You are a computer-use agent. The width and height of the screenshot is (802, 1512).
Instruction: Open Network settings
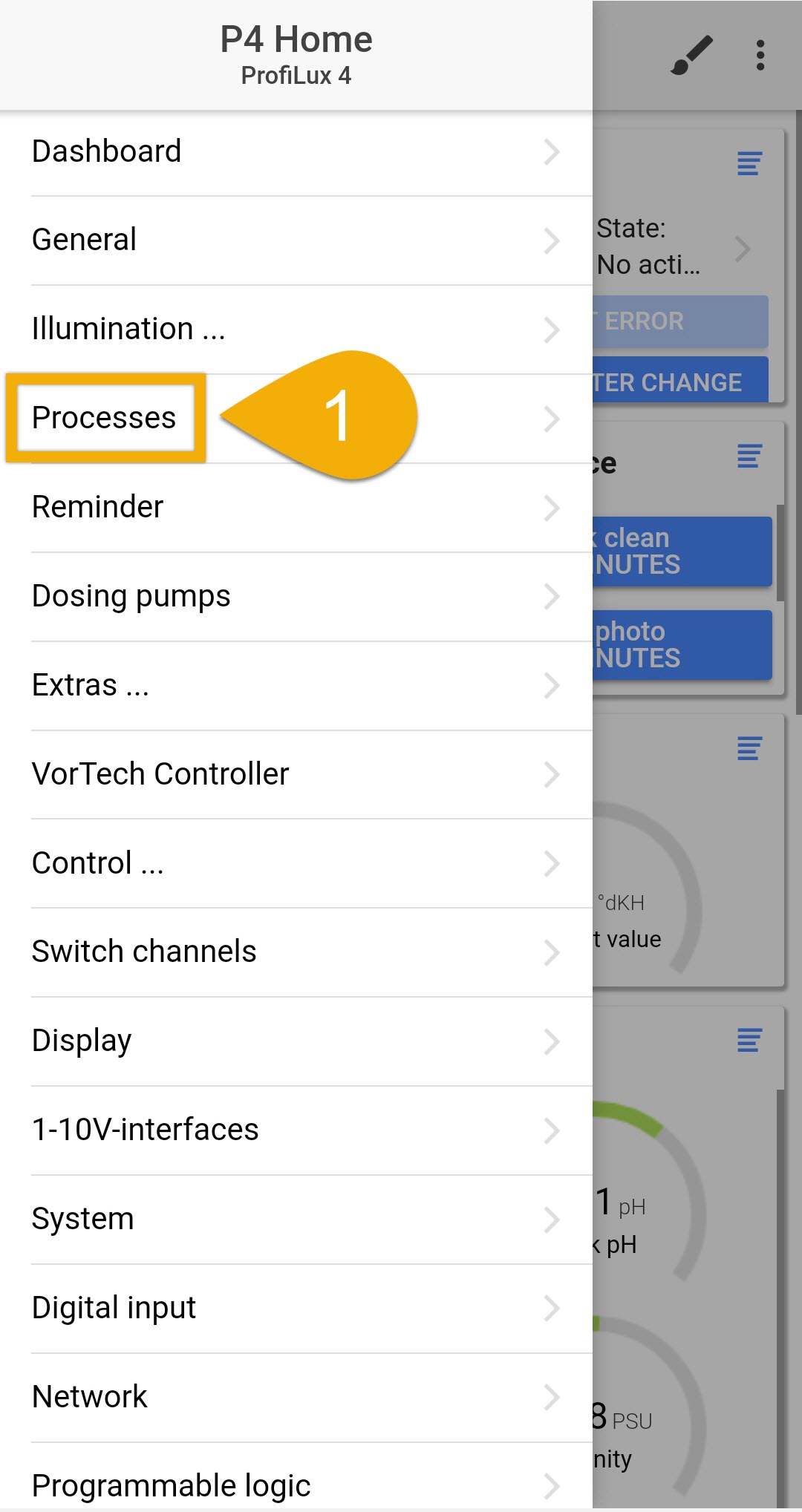(296, 1398)
